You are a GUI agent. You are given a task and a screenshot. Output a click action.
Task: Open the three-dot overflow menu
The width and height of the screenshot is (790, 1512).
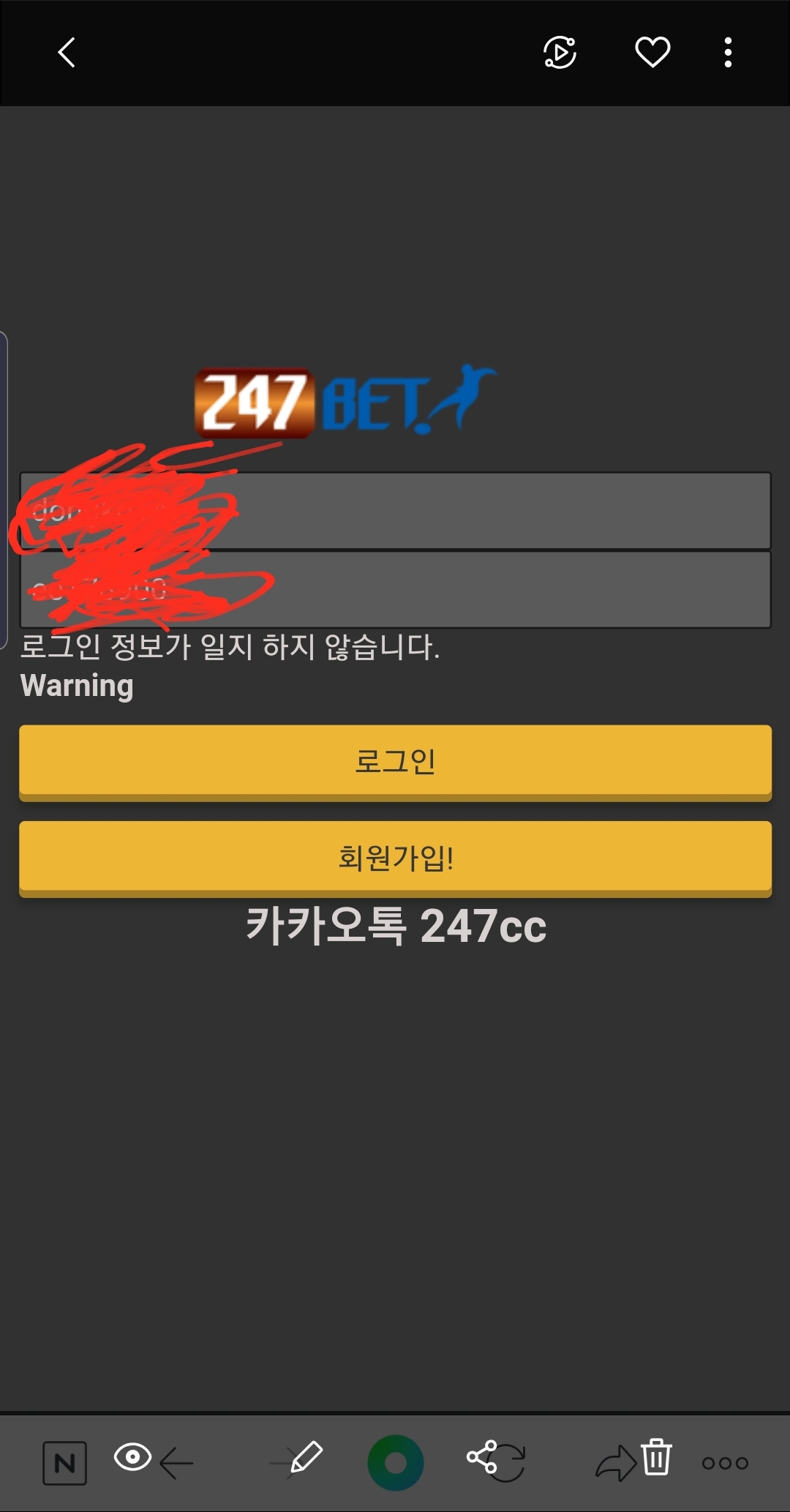(x=728, y=53)
